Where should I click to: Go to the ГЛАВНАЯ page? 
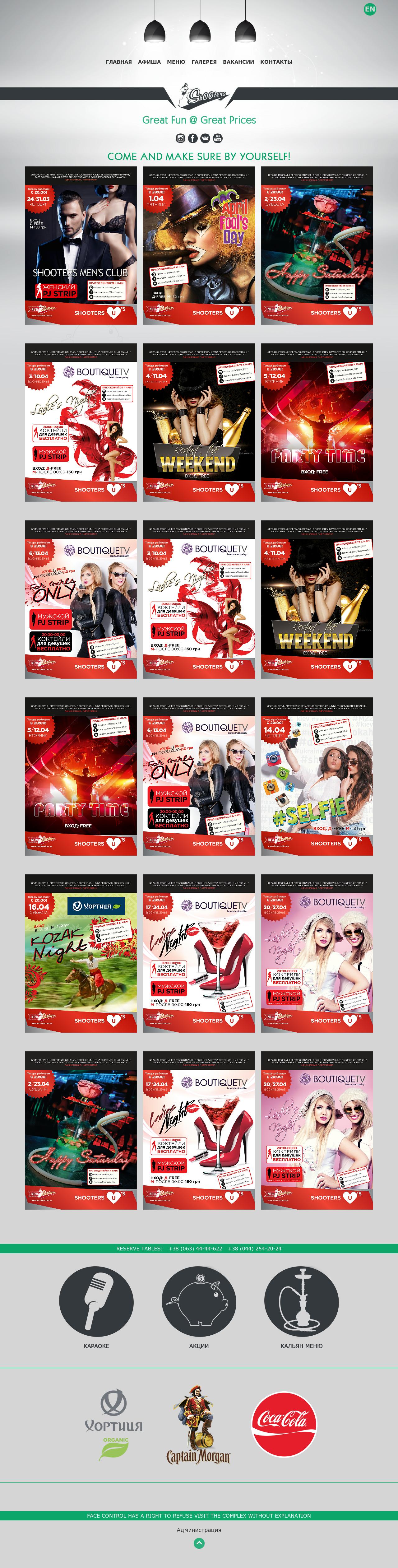[x=118, y=62]
